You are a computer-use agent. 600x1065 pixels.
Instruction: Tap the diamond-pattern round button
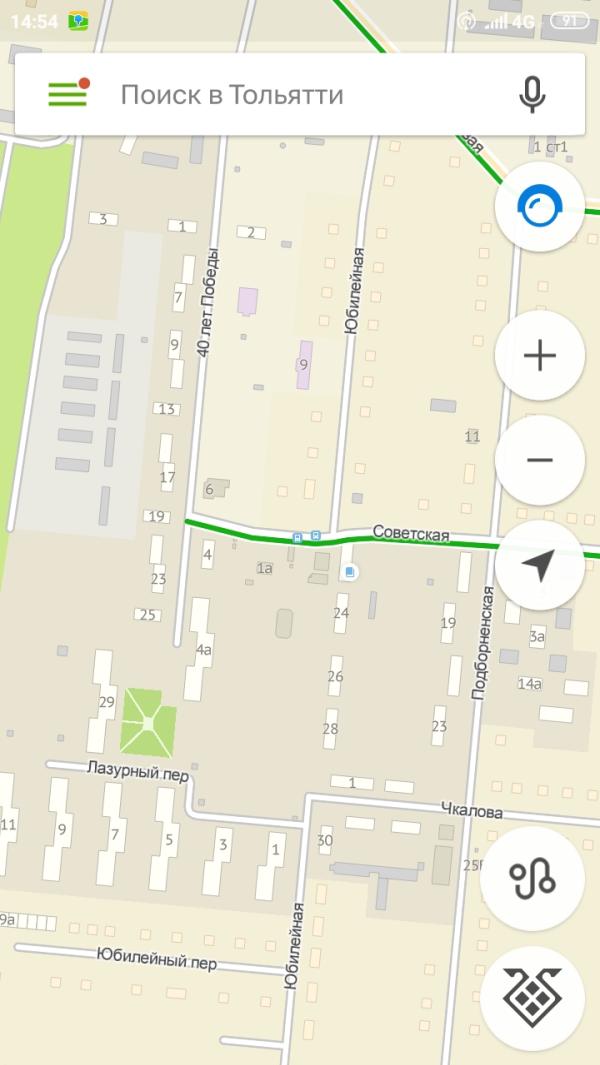(x=532, y=997)
